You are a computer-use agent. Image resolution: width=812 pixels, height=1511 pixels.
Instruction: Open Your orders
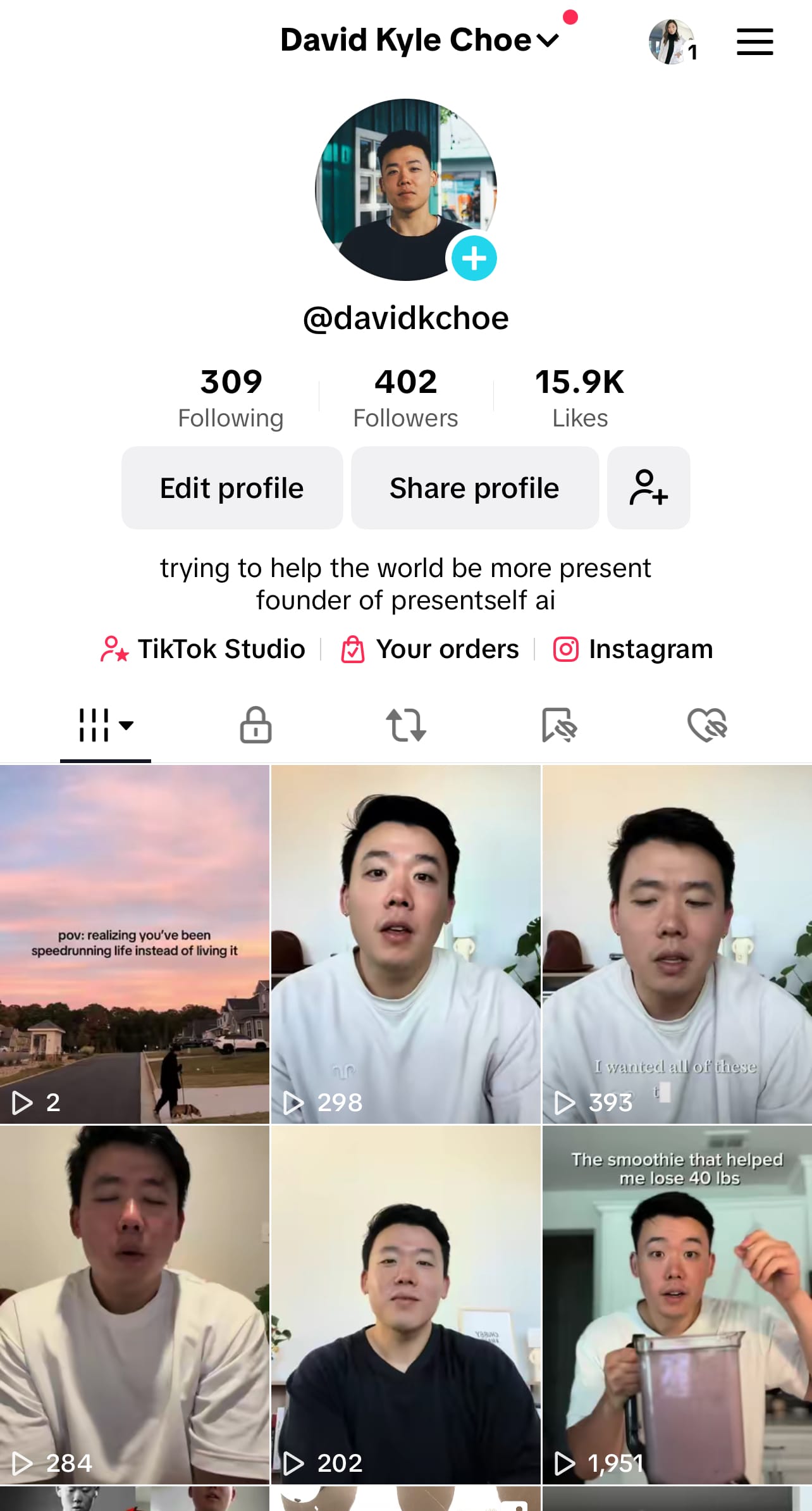[431, 649]
